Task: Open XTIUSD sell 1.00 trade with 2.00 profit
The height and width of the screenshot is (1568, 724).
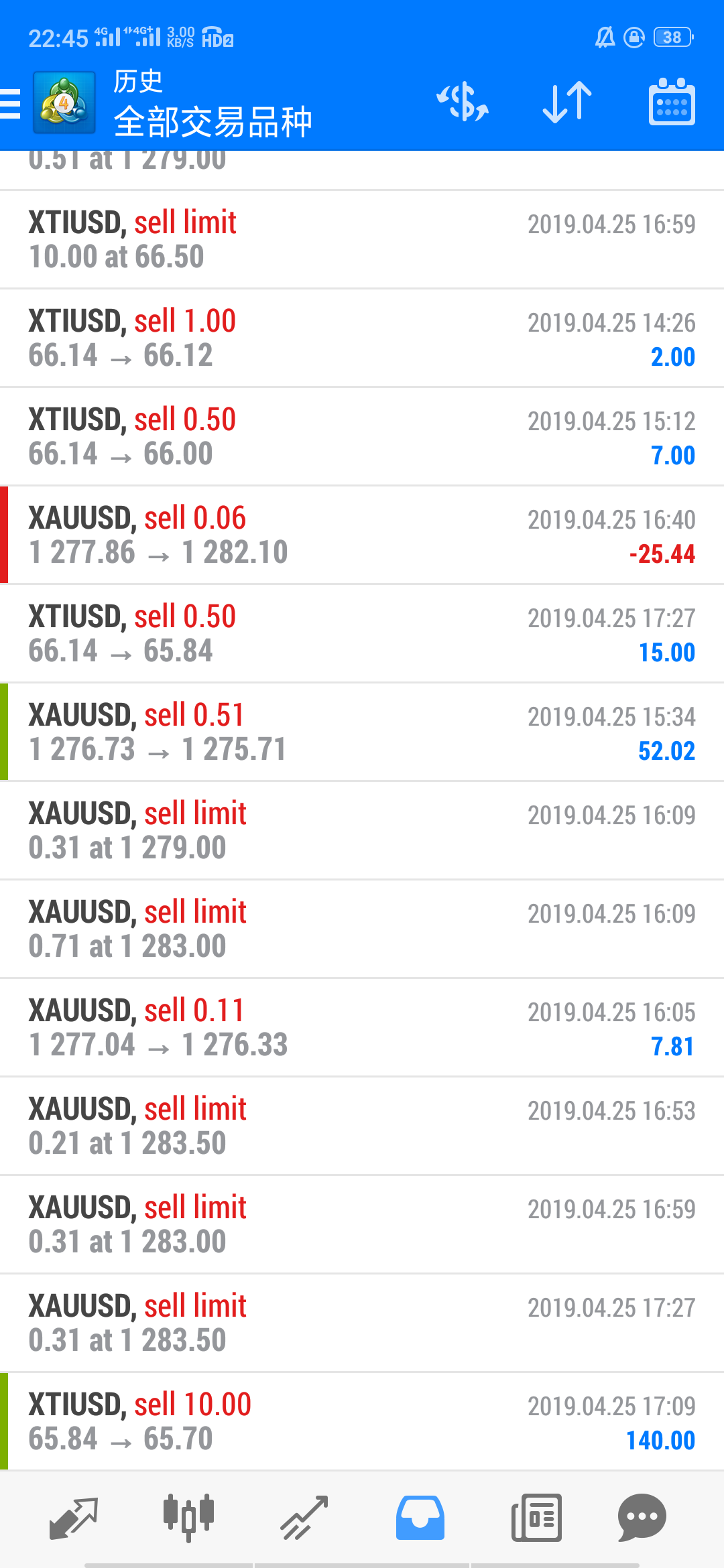Action: click(362, 338)
